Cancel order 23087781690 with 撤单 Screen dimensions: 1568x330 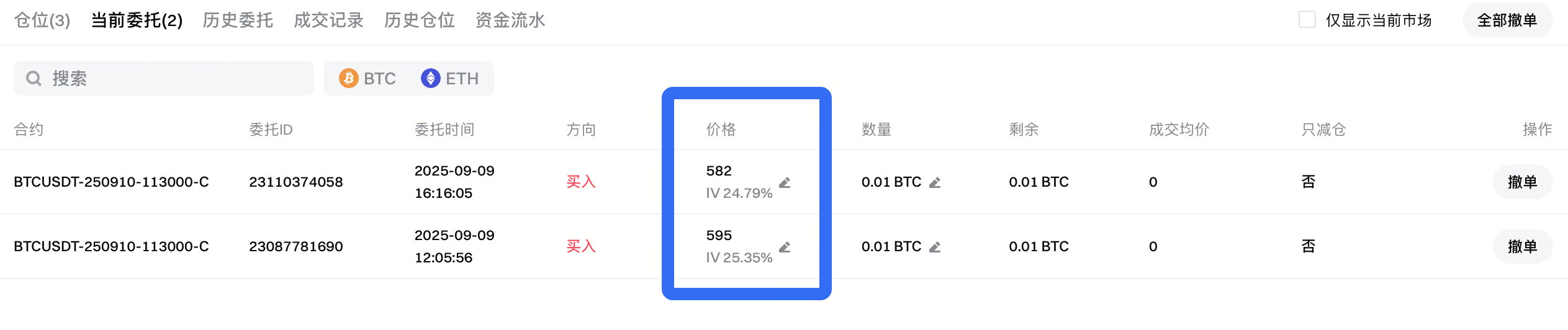tap(1522, 246)
